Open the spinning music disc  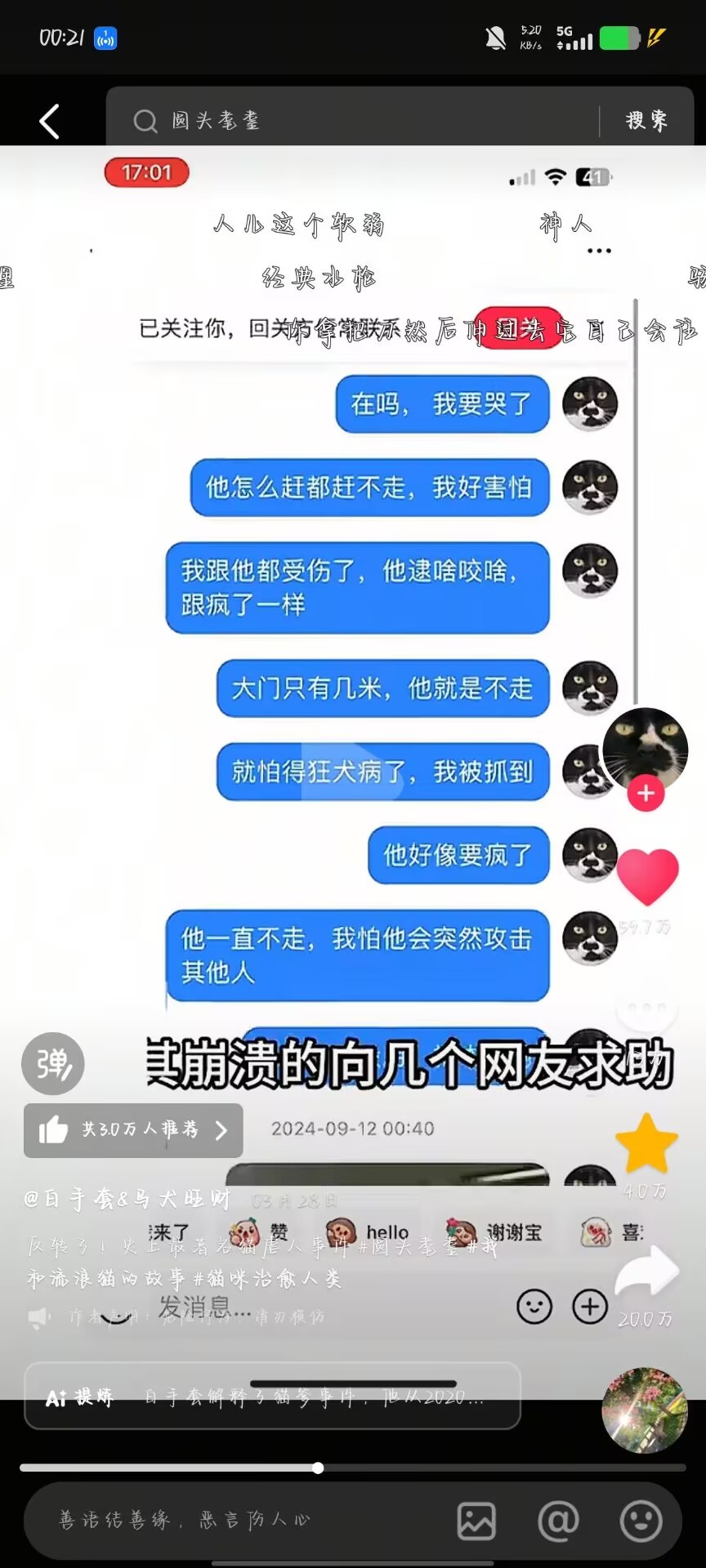(x=645, y=1410)
